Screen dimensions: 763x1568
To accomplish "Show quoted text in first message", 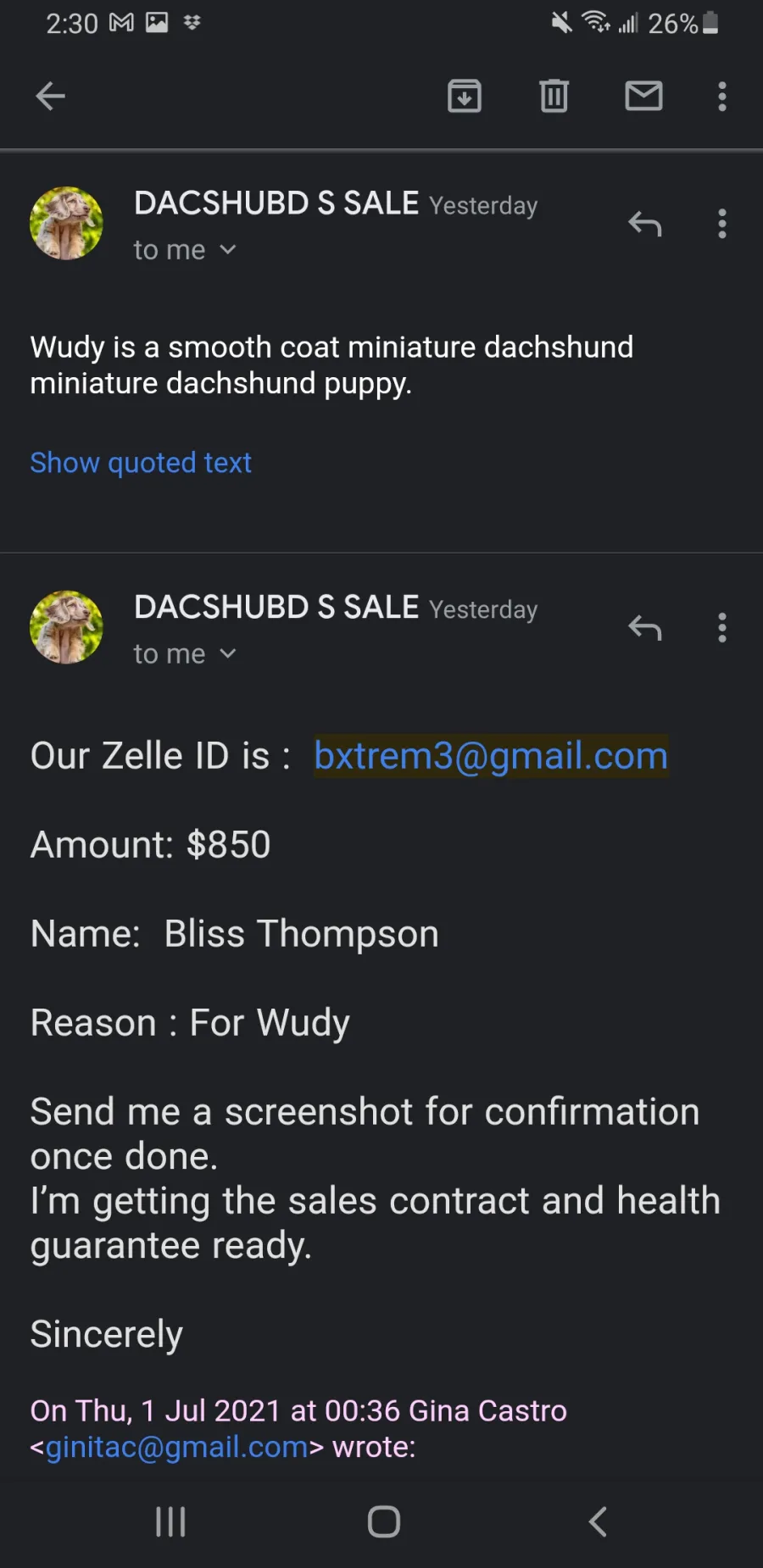I will 141,463.
